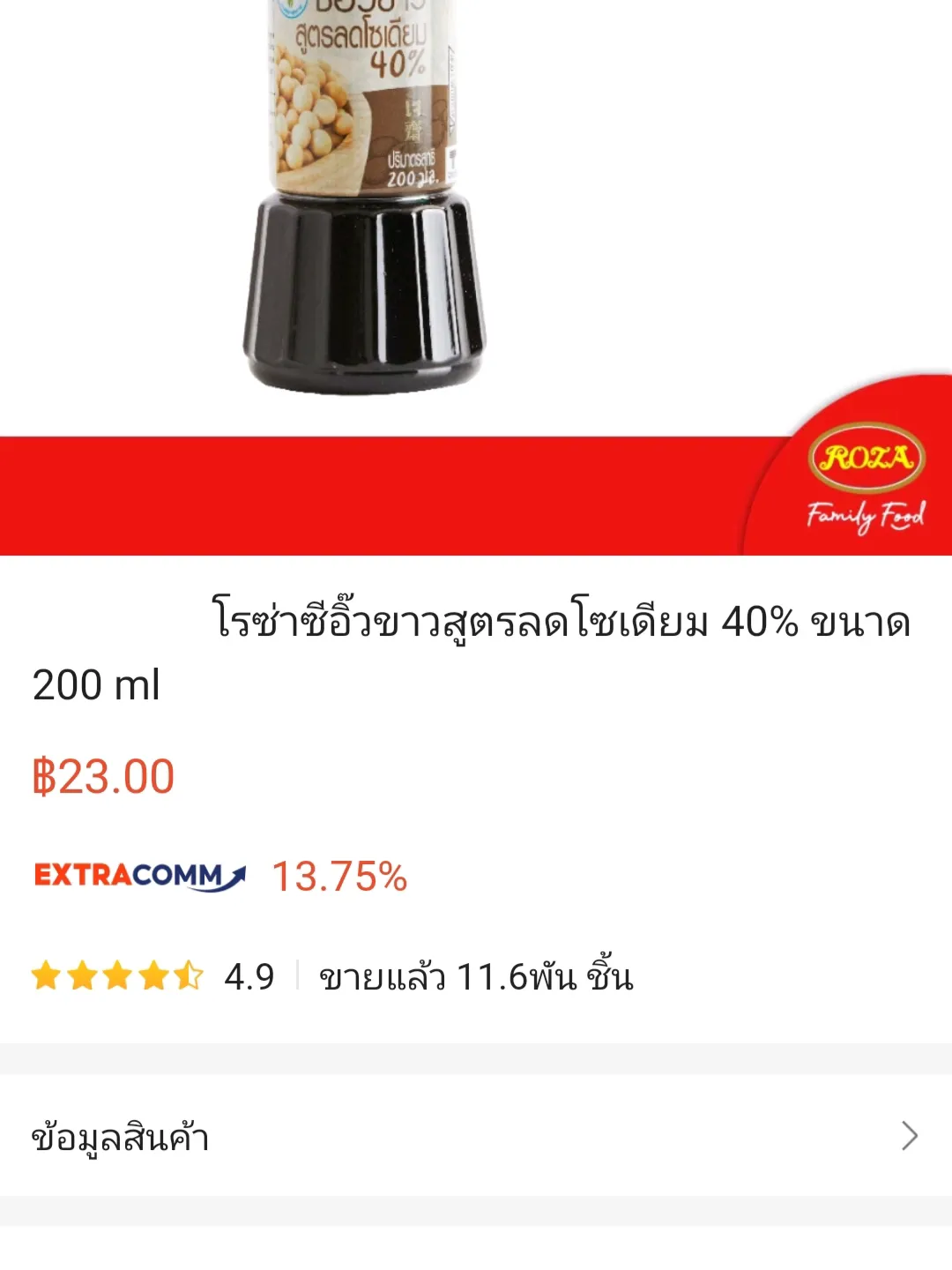Viewport: 952px width, 1270px height.
Task: Select the product title text
Action: pos(476,648)
